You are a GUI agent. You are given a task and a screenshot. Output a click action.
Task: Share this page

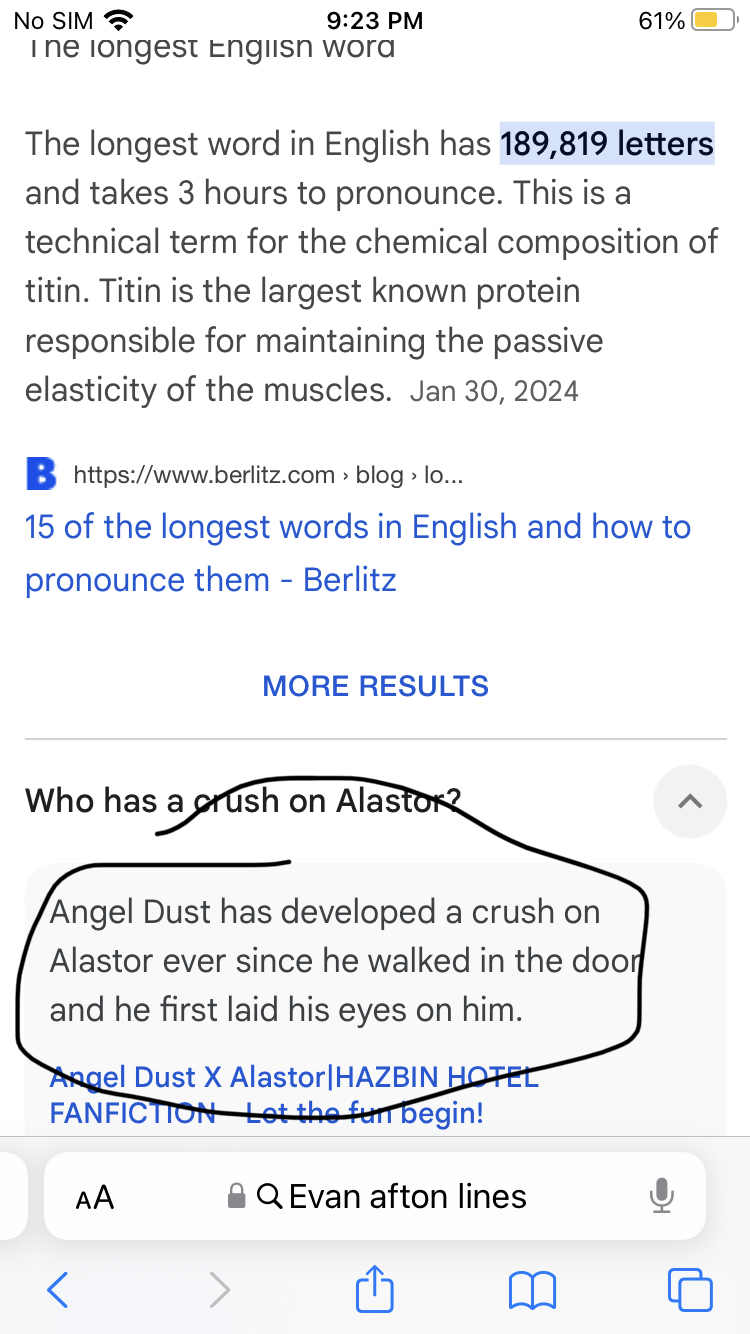[375, 1290]
